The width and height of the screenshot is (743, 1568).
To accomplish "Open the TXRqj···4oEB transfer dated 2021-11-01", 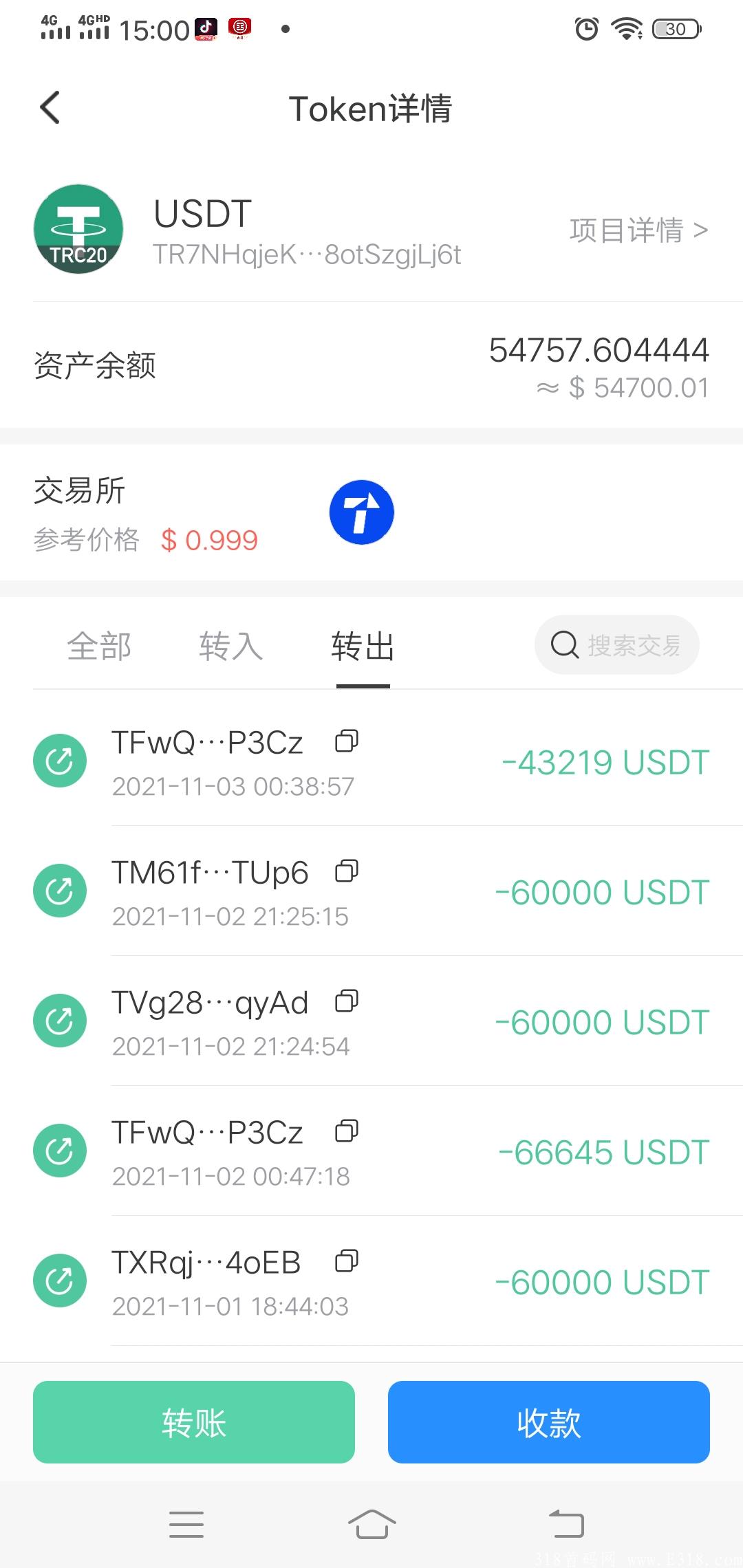I will point(371,1281).
